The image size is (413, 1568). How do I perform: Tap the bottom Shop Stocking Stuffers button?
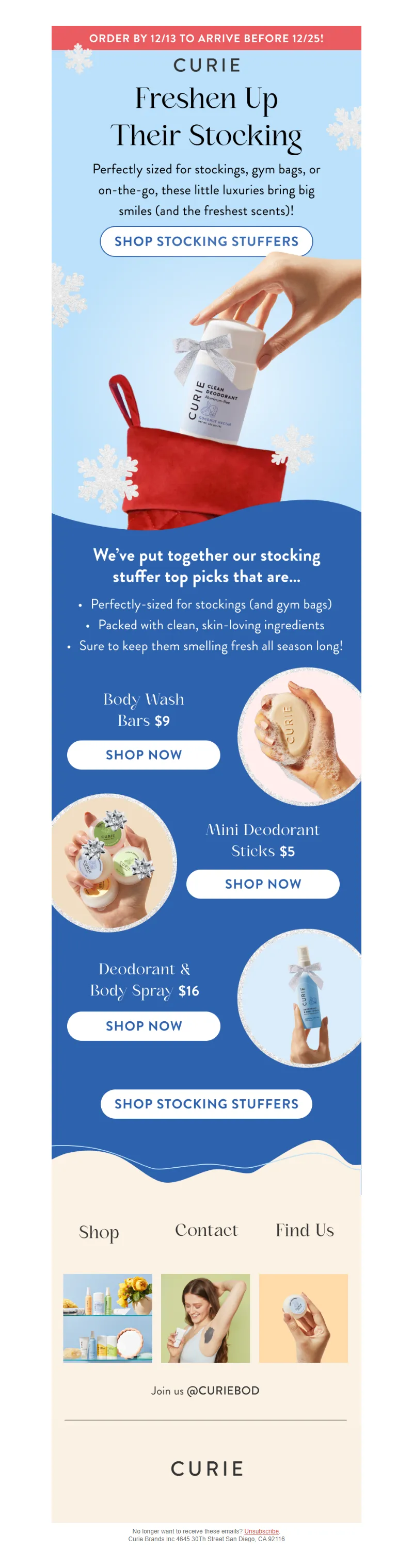point(206,1104)
